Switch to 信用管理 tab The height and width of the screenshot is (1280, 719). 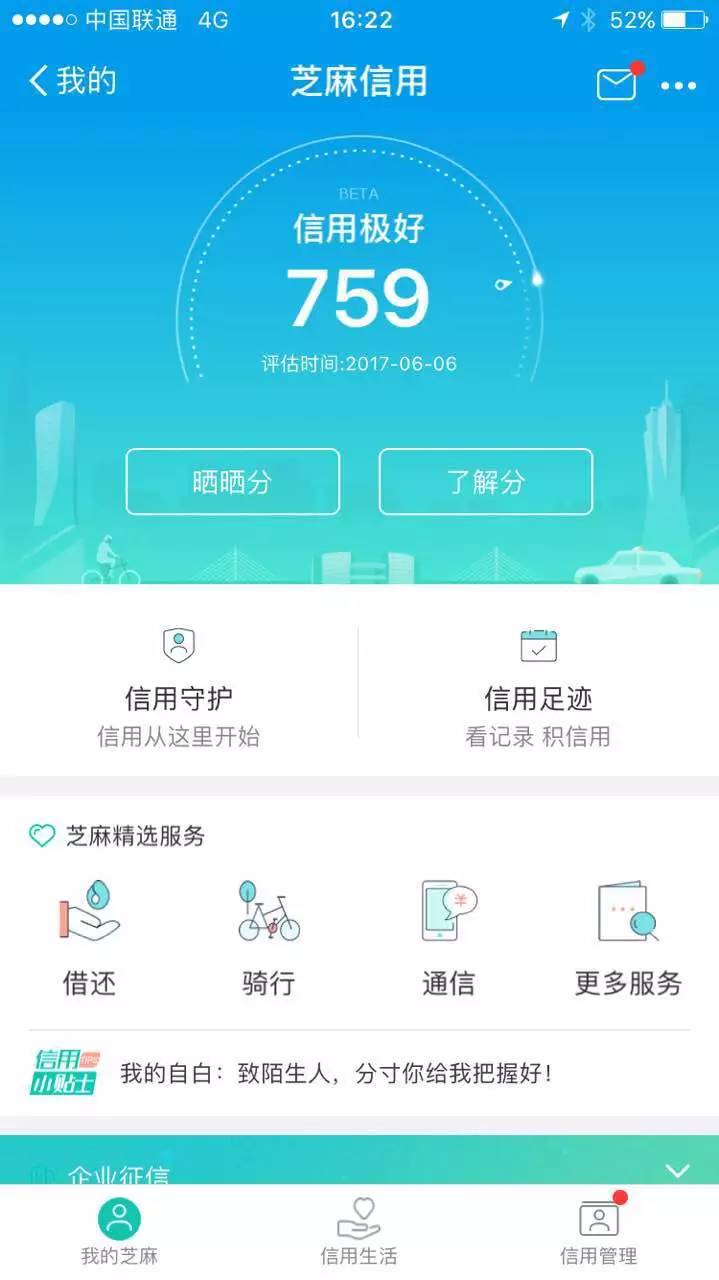coord(598,1232)
